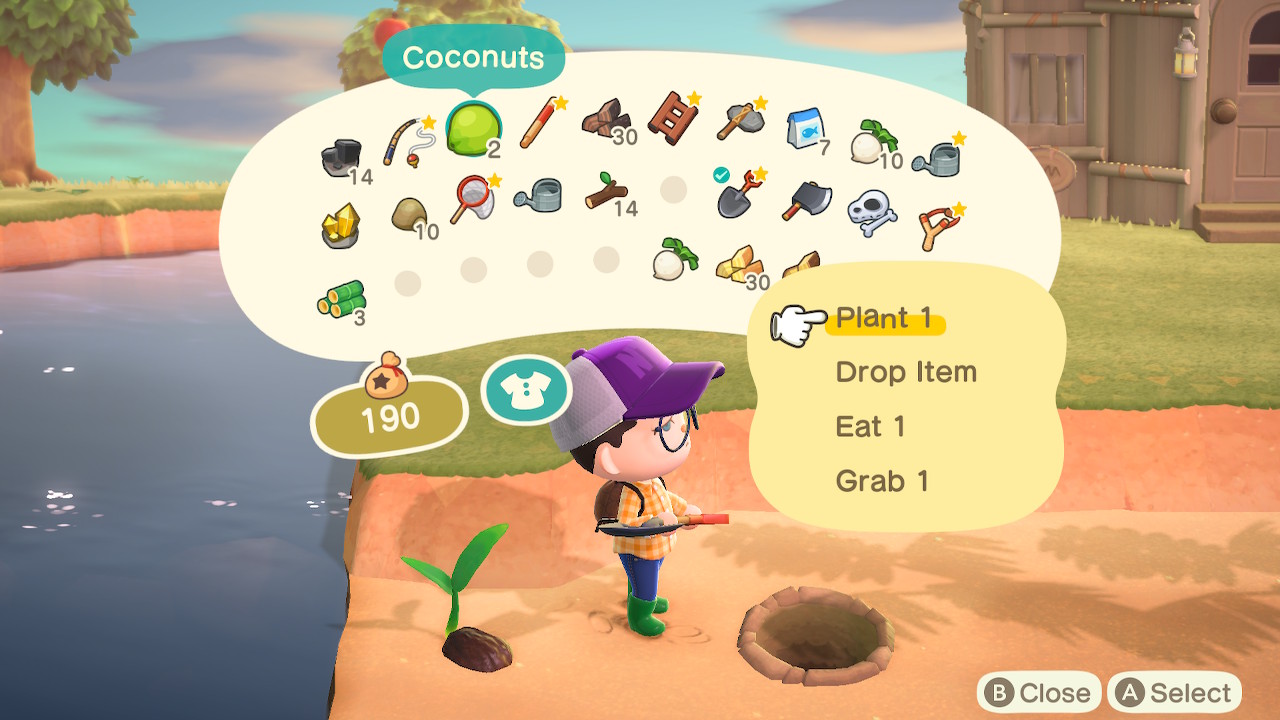
Task: Pick the tree branches stack of 14
Action: tap(606, 190)
